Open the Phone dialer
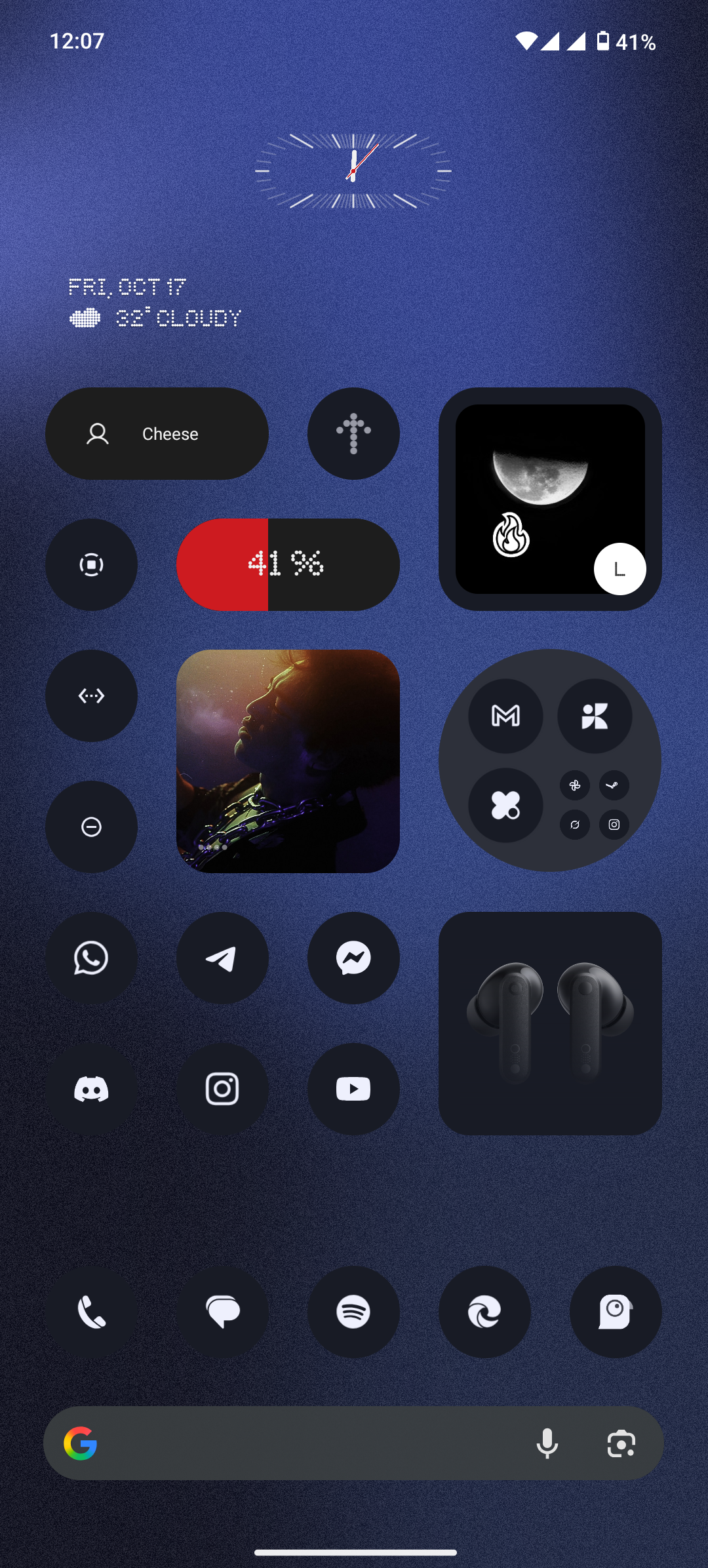 [x=91, y=1312]
